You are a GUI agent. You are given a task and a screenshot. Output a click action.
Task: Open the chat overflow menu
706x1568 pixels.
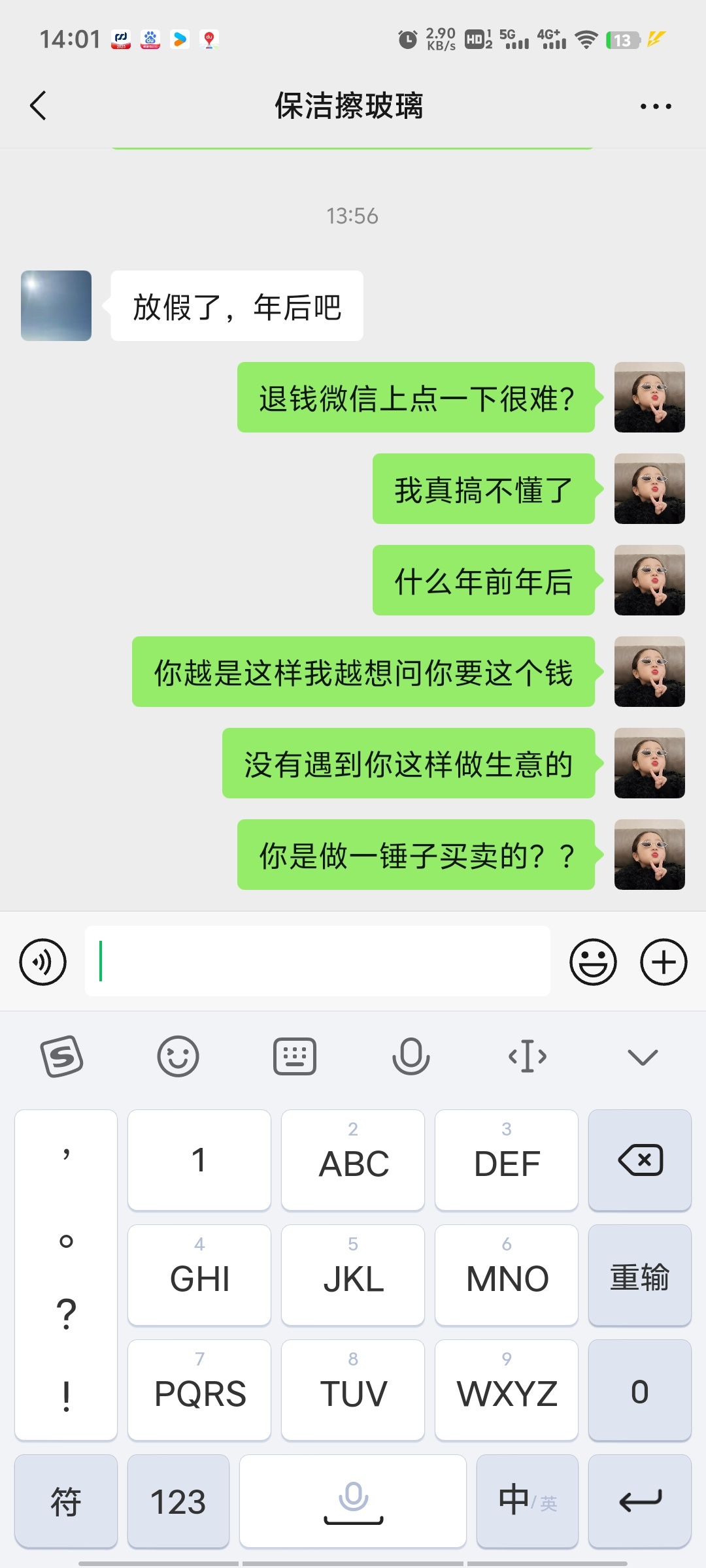coord(656,106)
